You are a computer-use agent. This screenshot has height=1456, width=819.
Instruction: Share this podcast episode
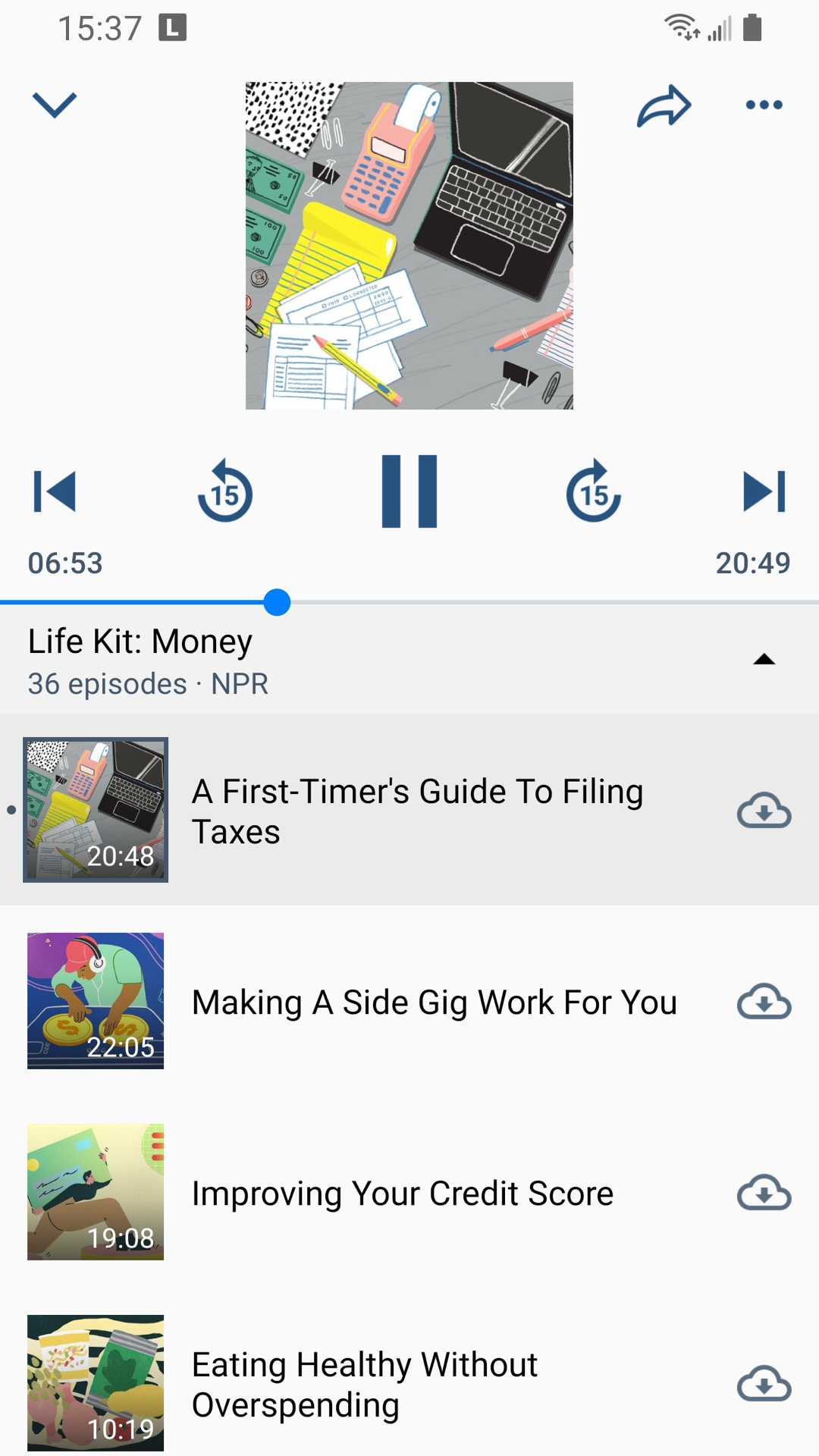point(664,106)
